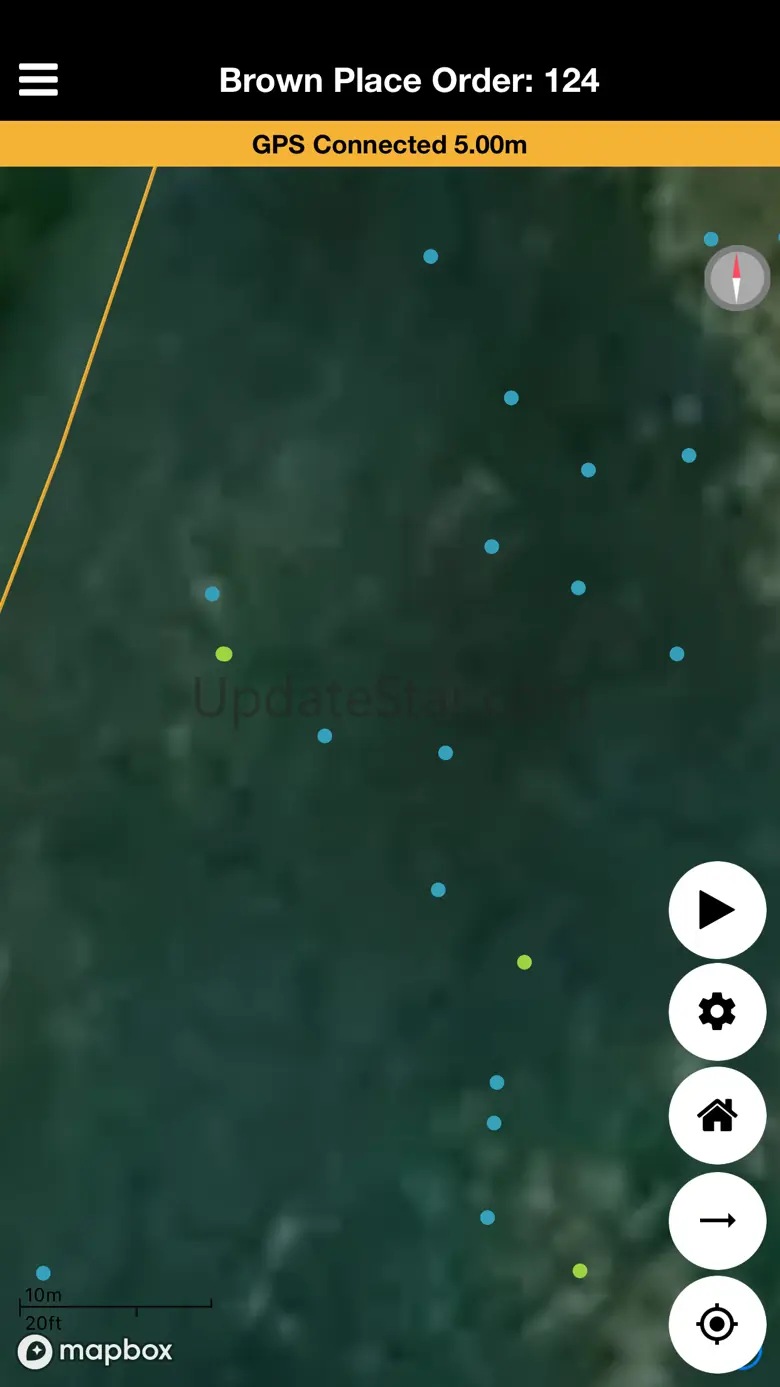Viewport: 780px width, 1387px height.
Task: Open the hamburger menu
Action: coord(38,80)
